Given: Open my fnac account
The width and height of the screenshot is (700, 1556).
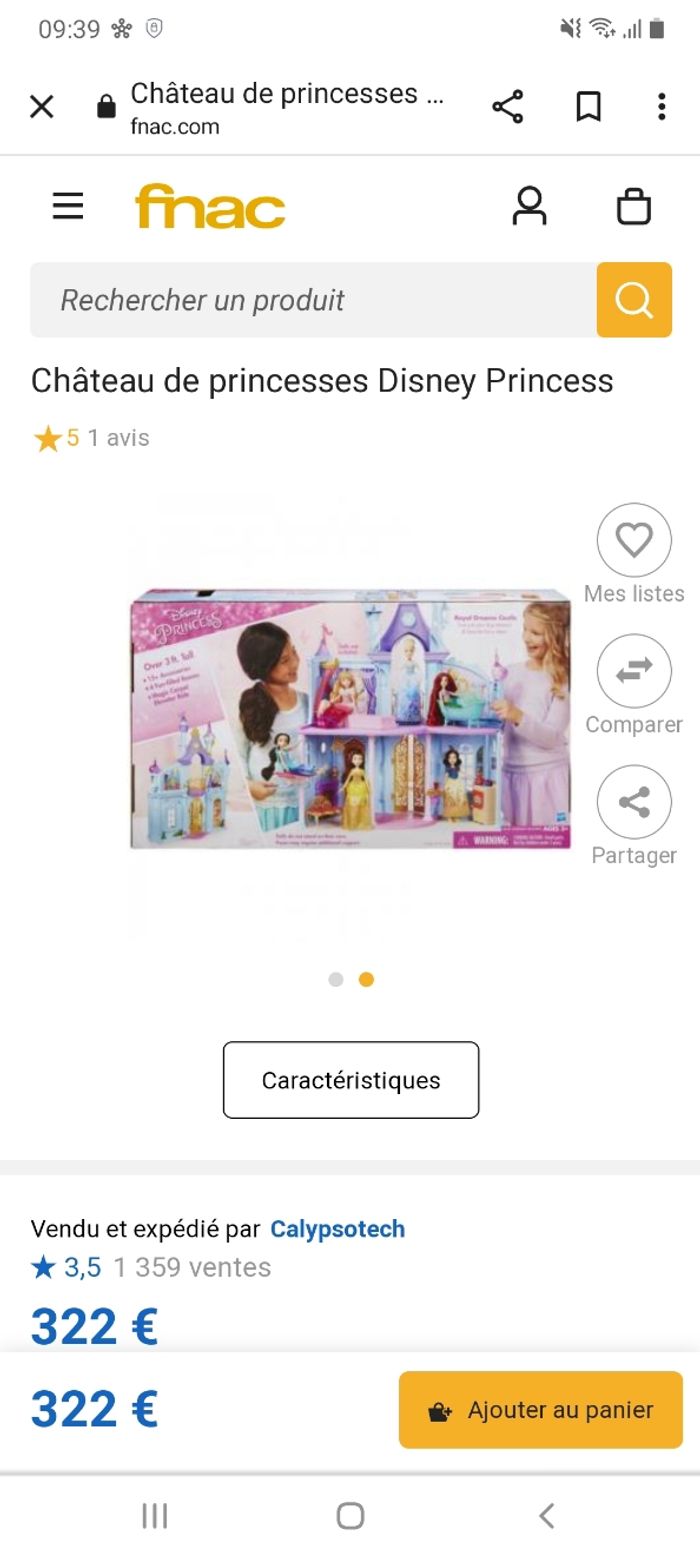Looking at the screenshot, I should pos(529,206).
